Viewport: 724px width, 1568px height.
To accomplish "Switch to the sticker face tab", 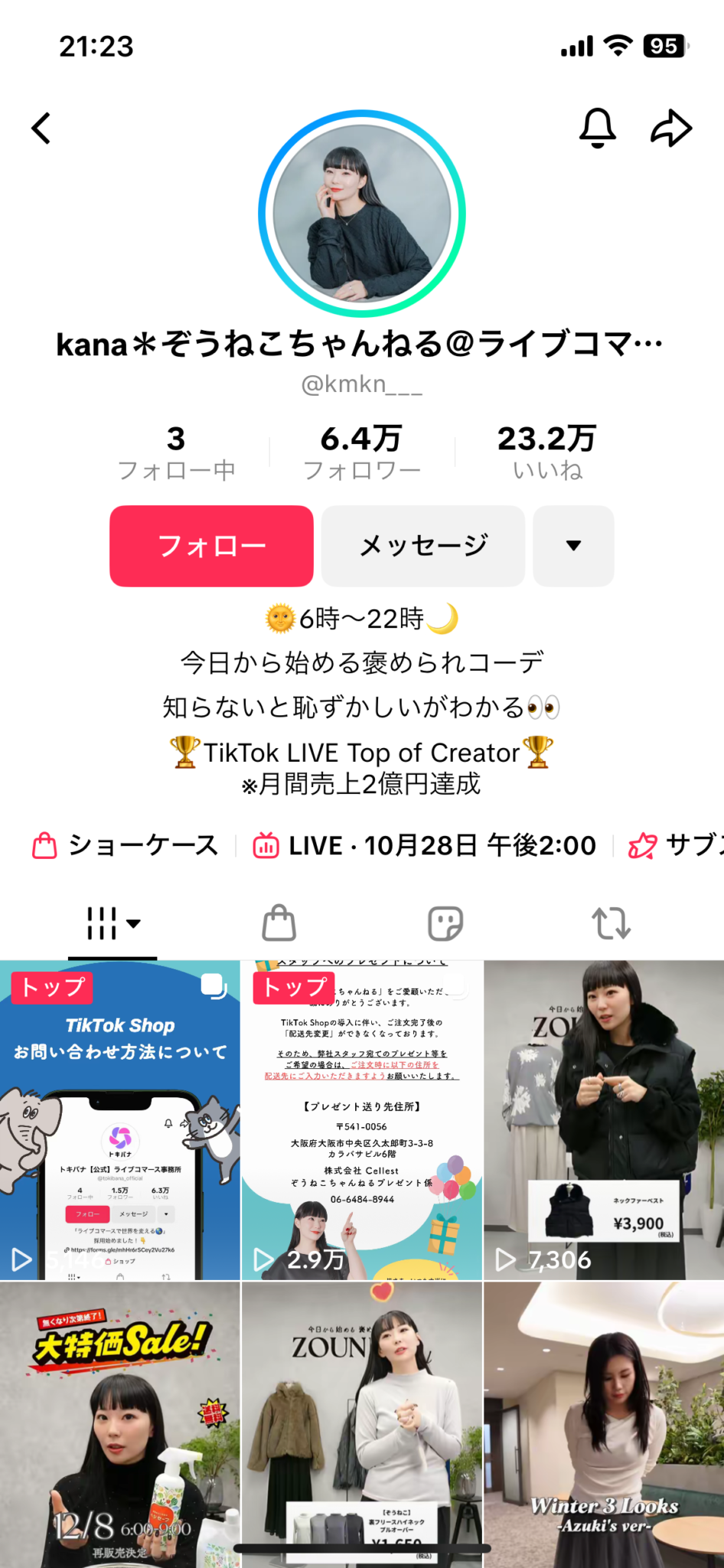I will tap(445, 923).
